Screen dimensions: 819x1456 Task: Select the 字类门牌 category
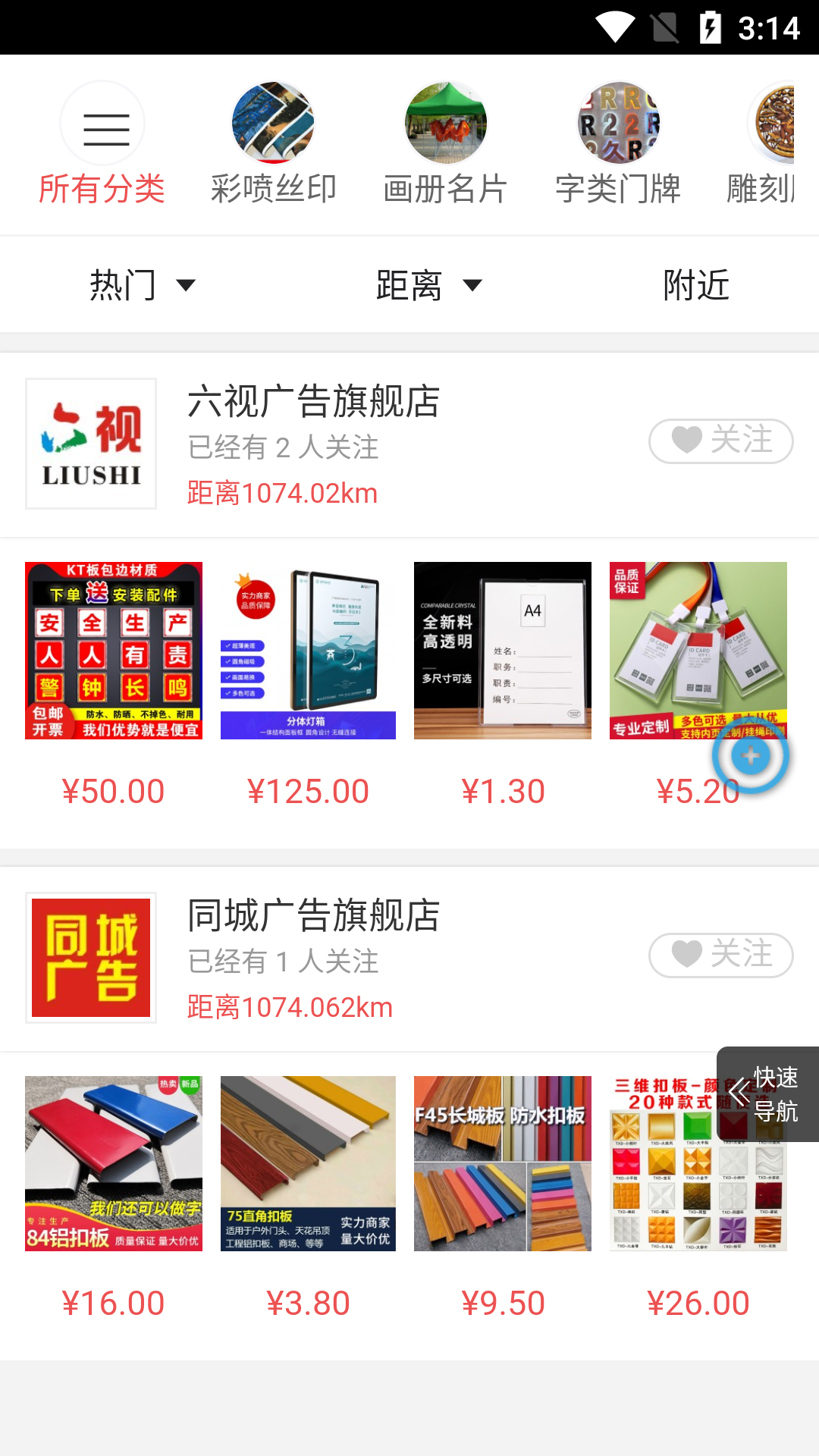(618, 144)
